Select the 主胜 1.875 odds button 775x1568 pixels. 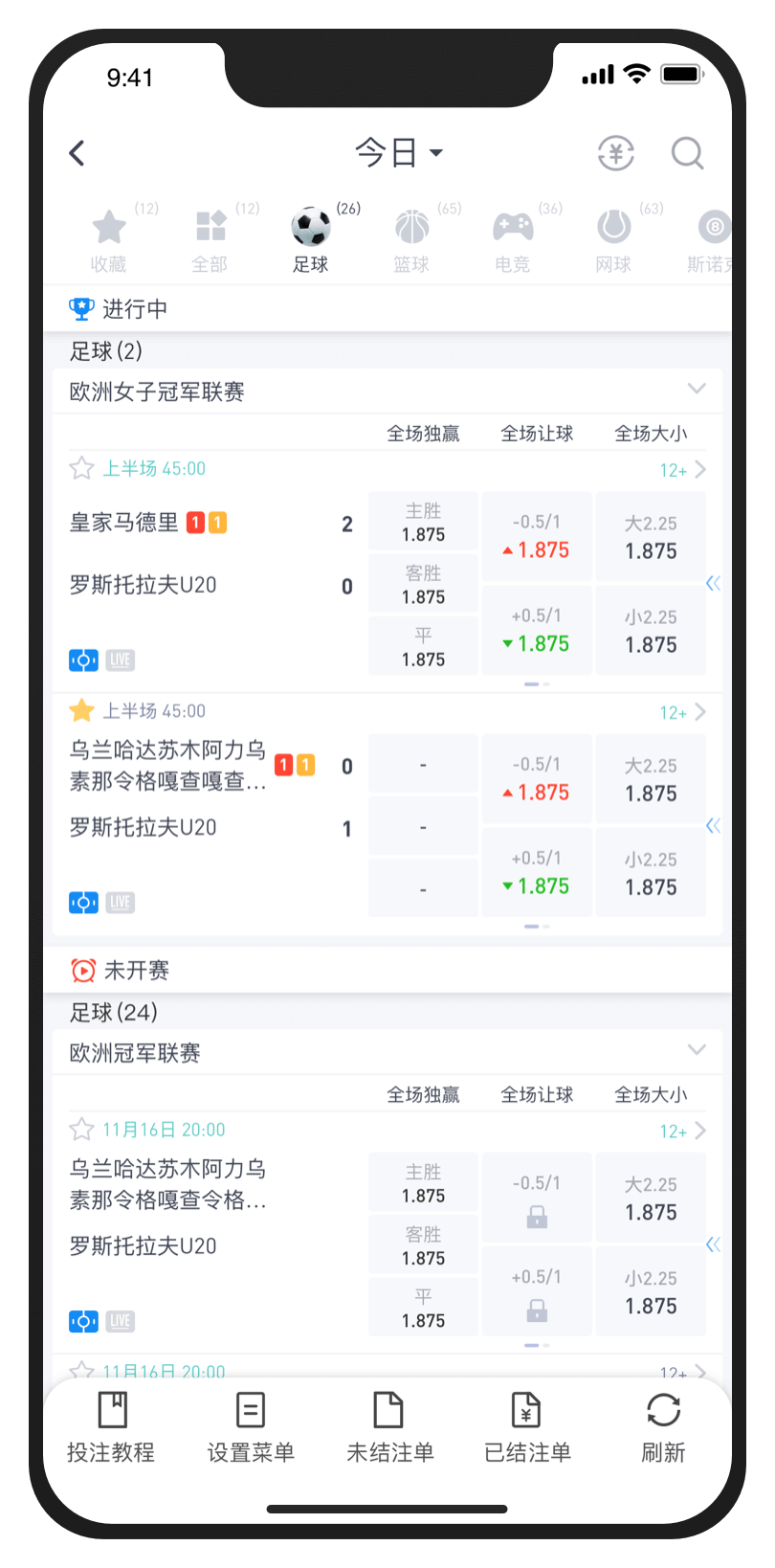pos(423,522)
